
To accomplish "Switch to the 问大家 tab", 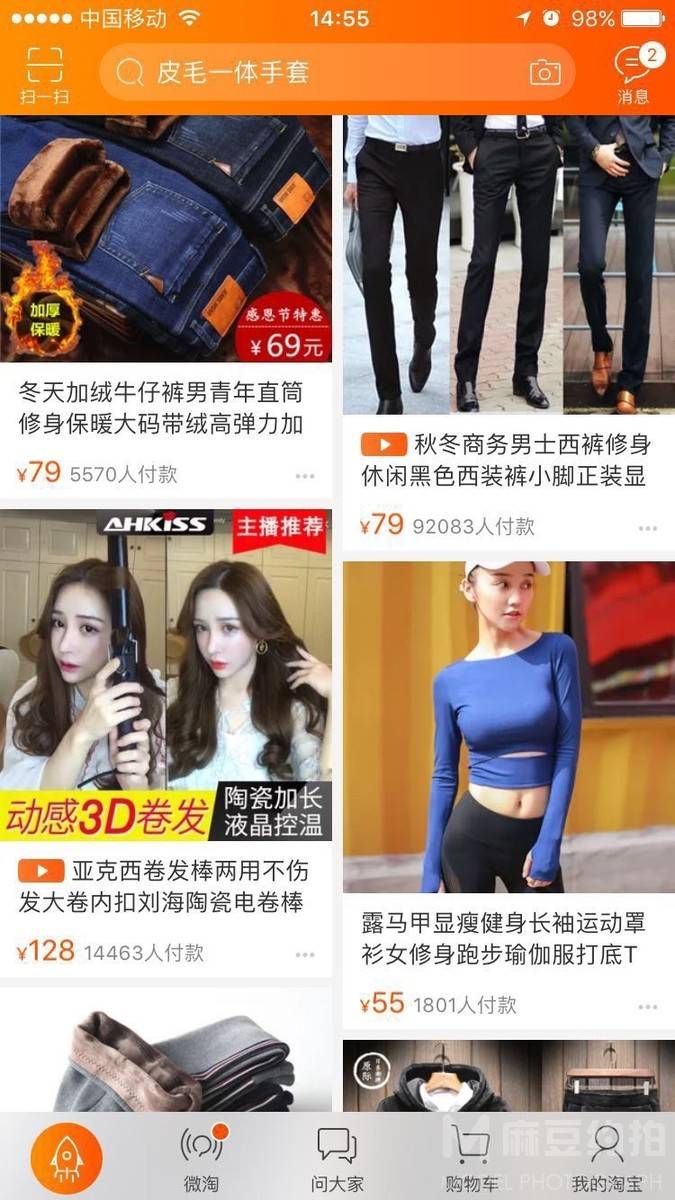I will click(336, 1160).
